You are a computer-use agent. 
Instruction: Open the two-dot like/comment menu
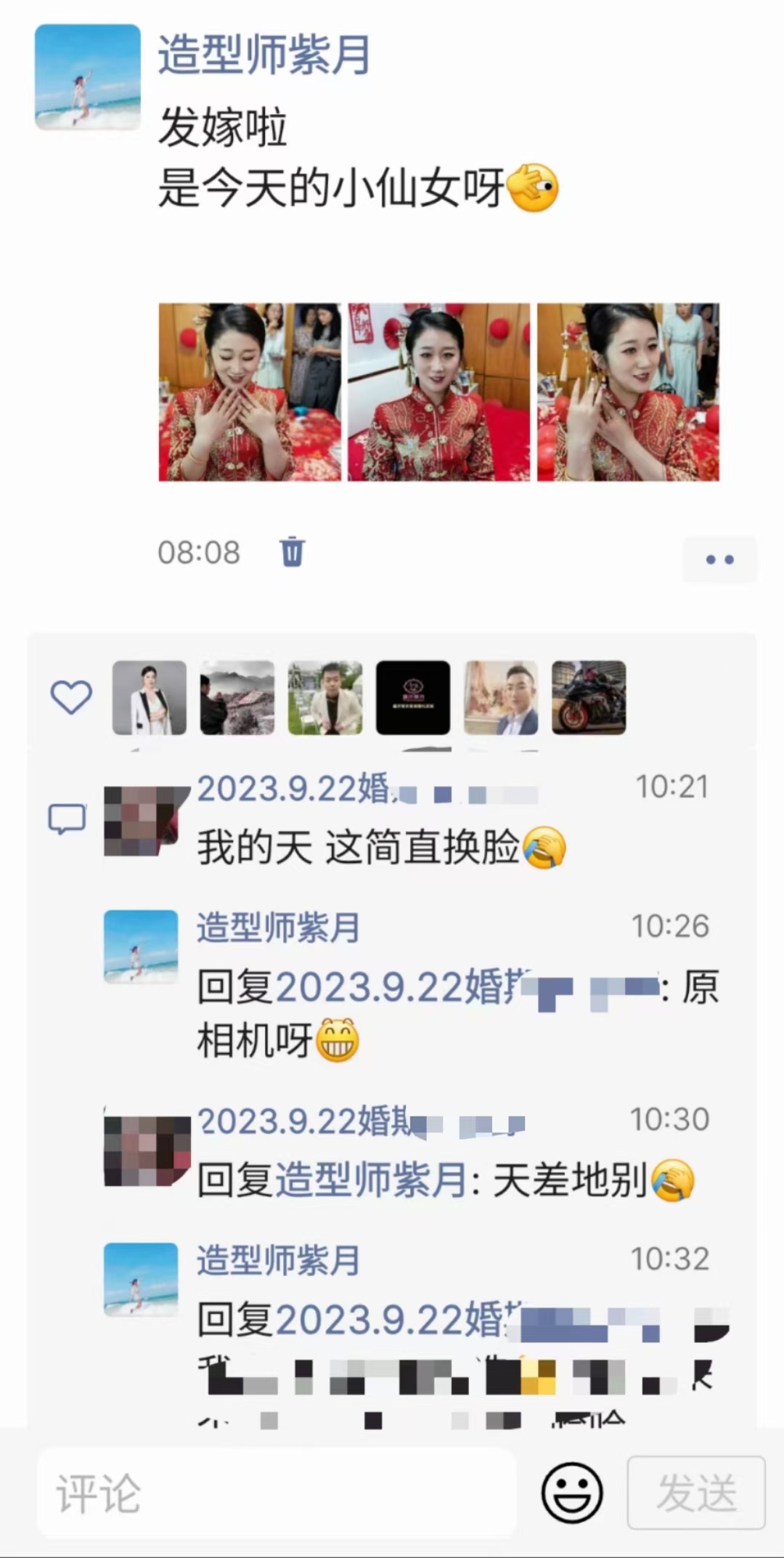tap(719, 559)
